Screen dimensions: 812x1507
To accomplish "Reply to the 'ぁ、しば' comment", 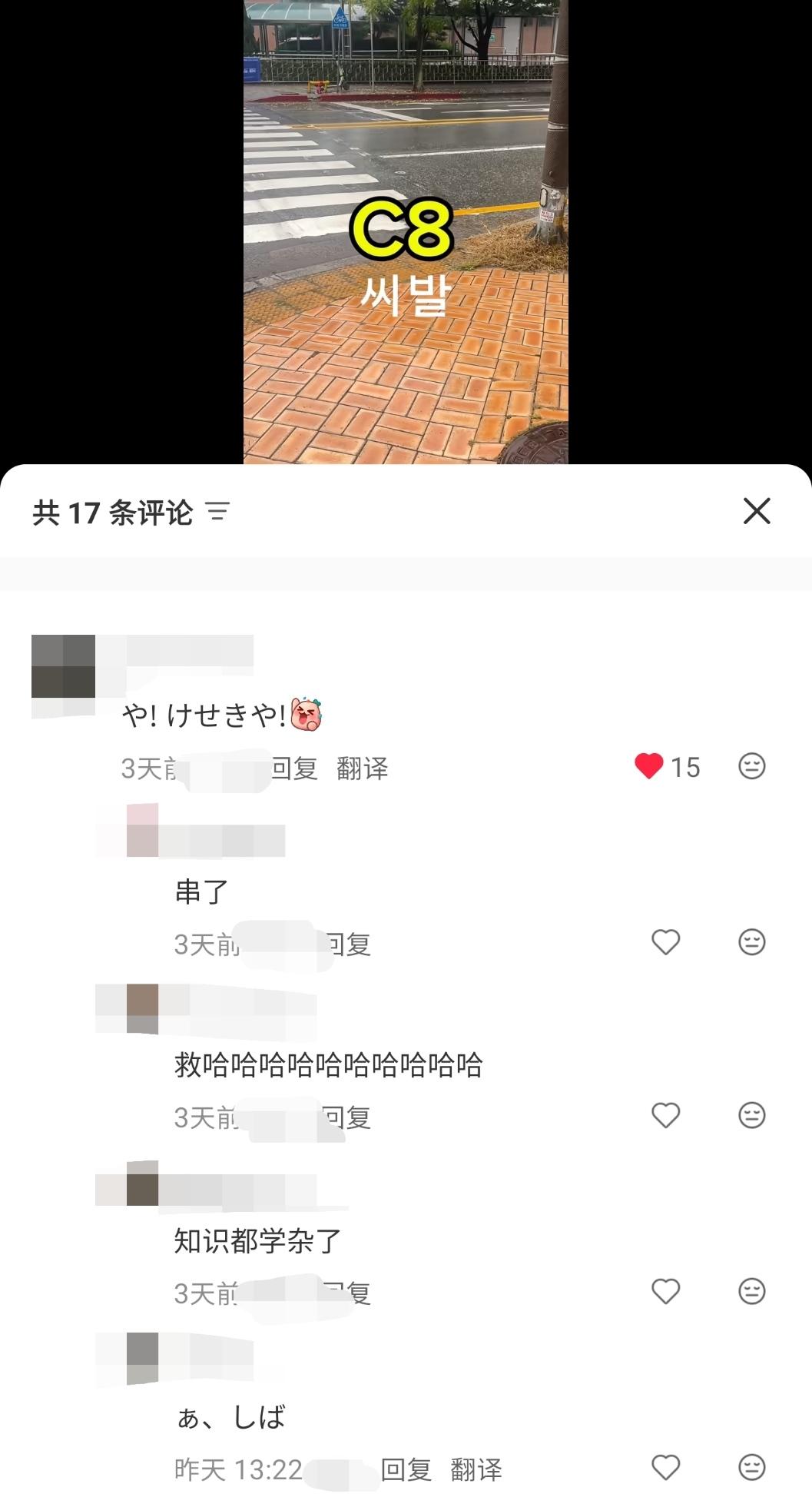I will 406,1469.
